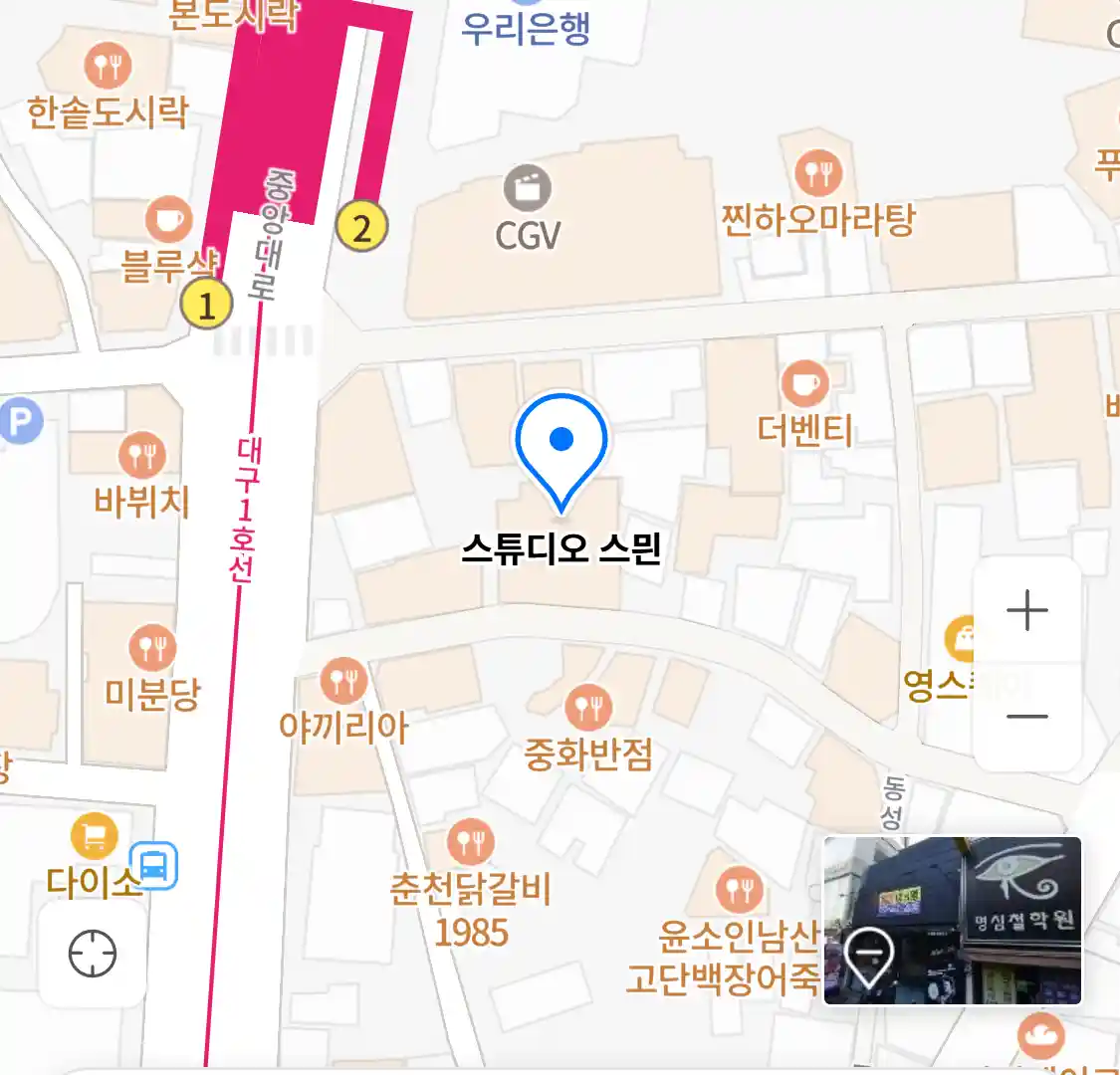Image resolution: width=1120 pixels, height=1075 pixels.
Task: Tap the 블루샥 cafe marker
Action: click(x=168, y=221)
